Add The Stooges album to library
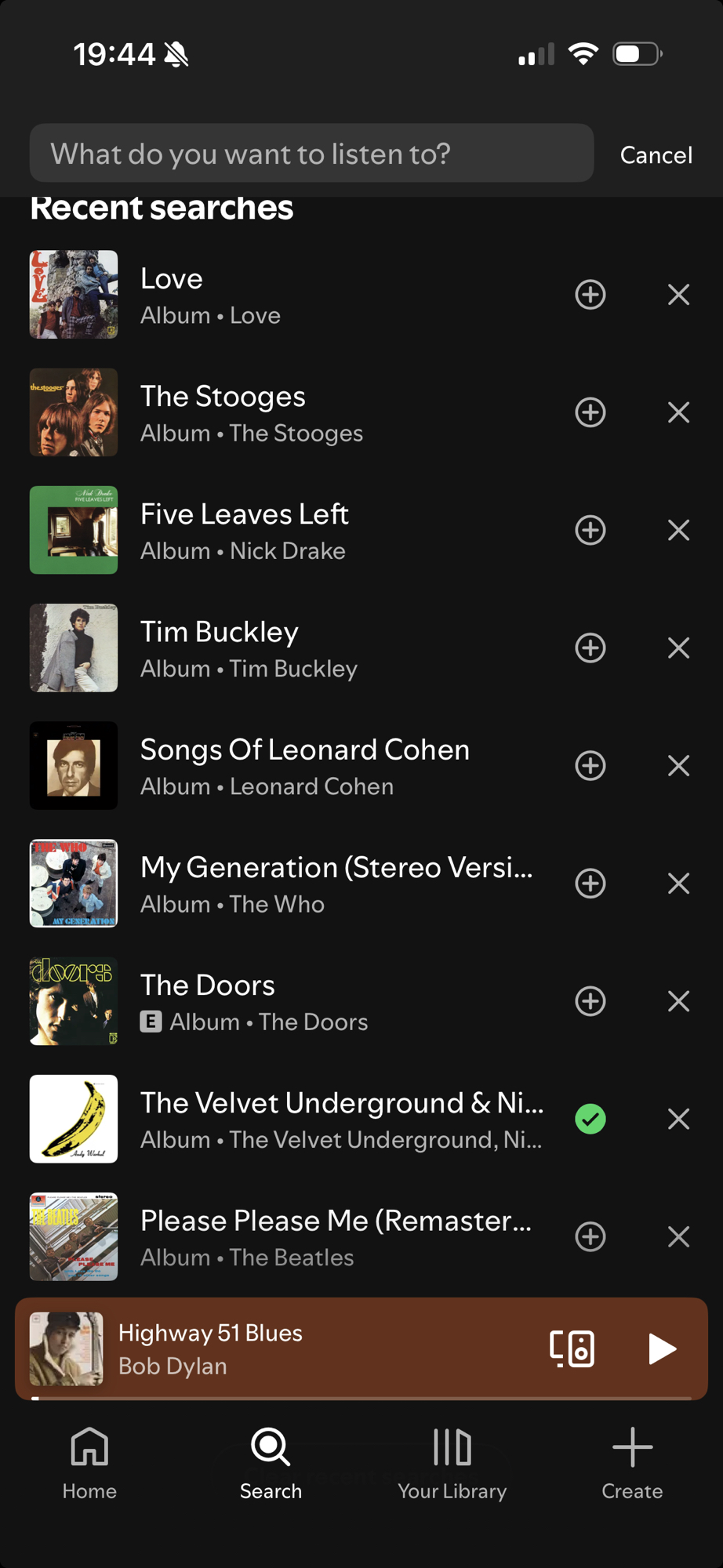Screen dimensions: 723x1568 click(x=590, y=413)
